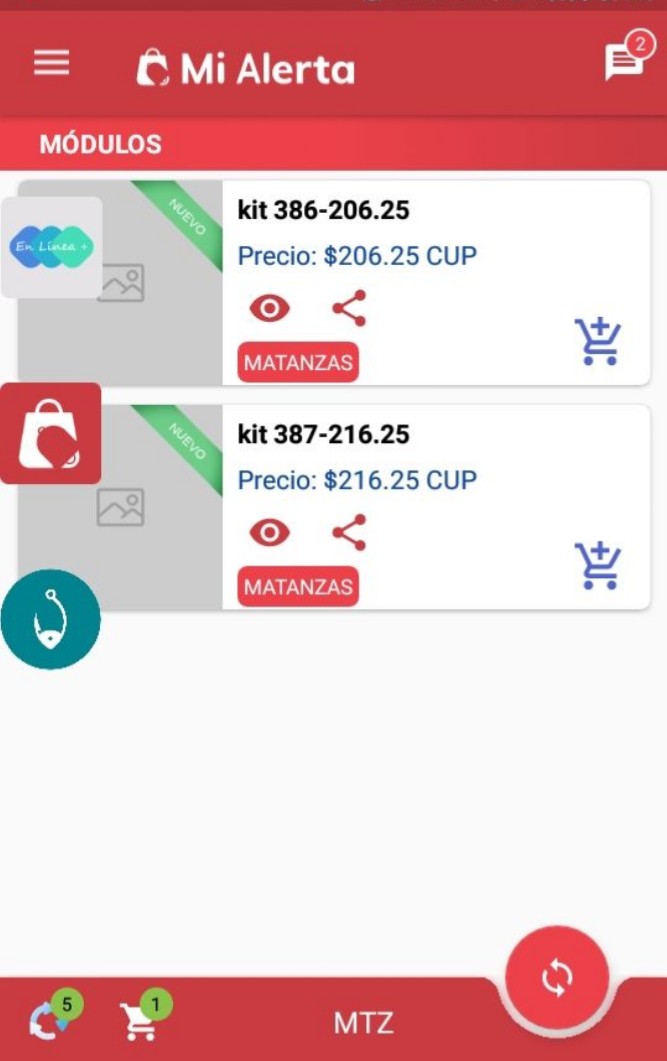Open the shopping cart with 1 item
The image size is (667, 1061).
[140, 1021]
